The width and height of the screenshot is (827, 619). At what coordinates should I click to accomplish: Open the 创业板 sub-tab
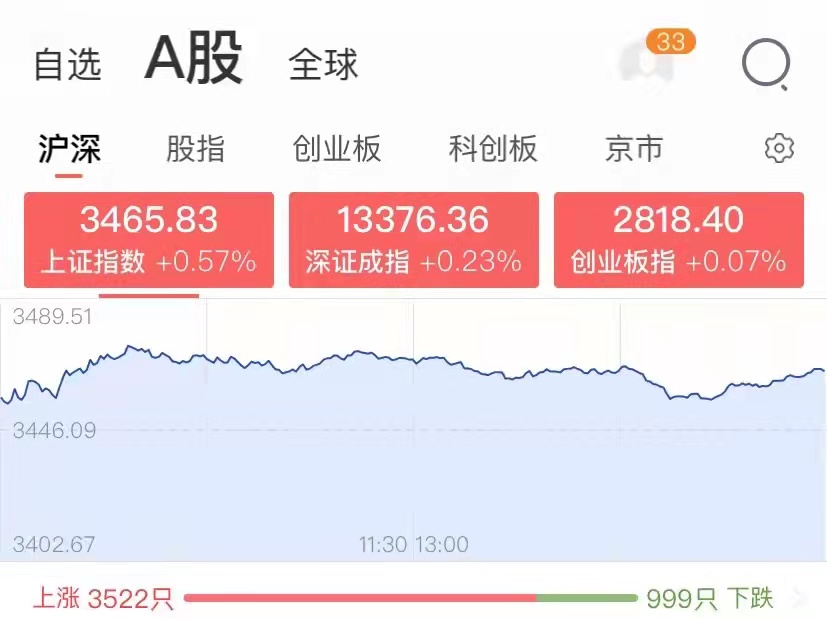coord(337,149)
